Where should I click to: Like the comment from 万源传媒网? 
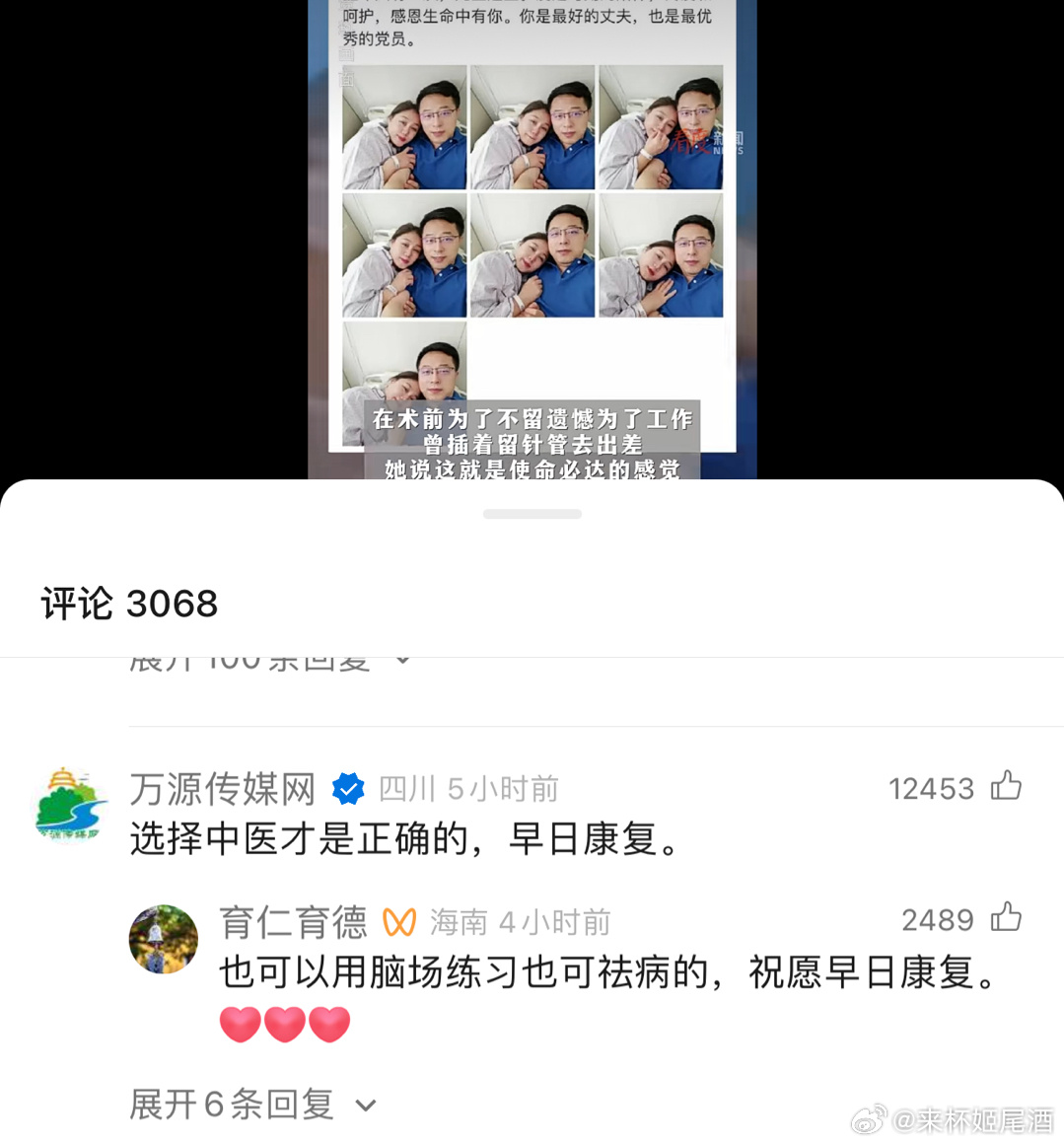pyautogui.click(x=1006, y=786)
